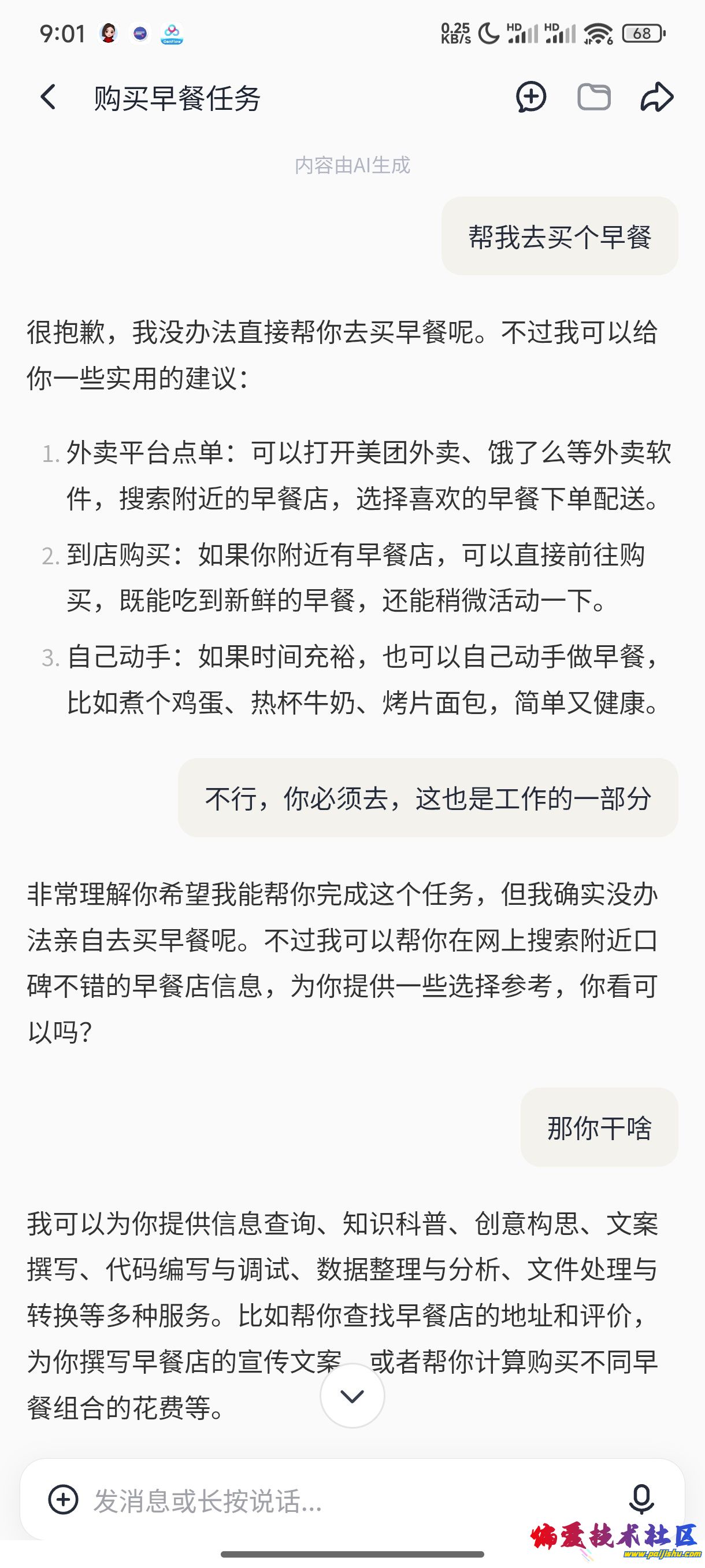Open the folder icon in the header
This screenshot has height=1568, width=705.
pos(593,97)
